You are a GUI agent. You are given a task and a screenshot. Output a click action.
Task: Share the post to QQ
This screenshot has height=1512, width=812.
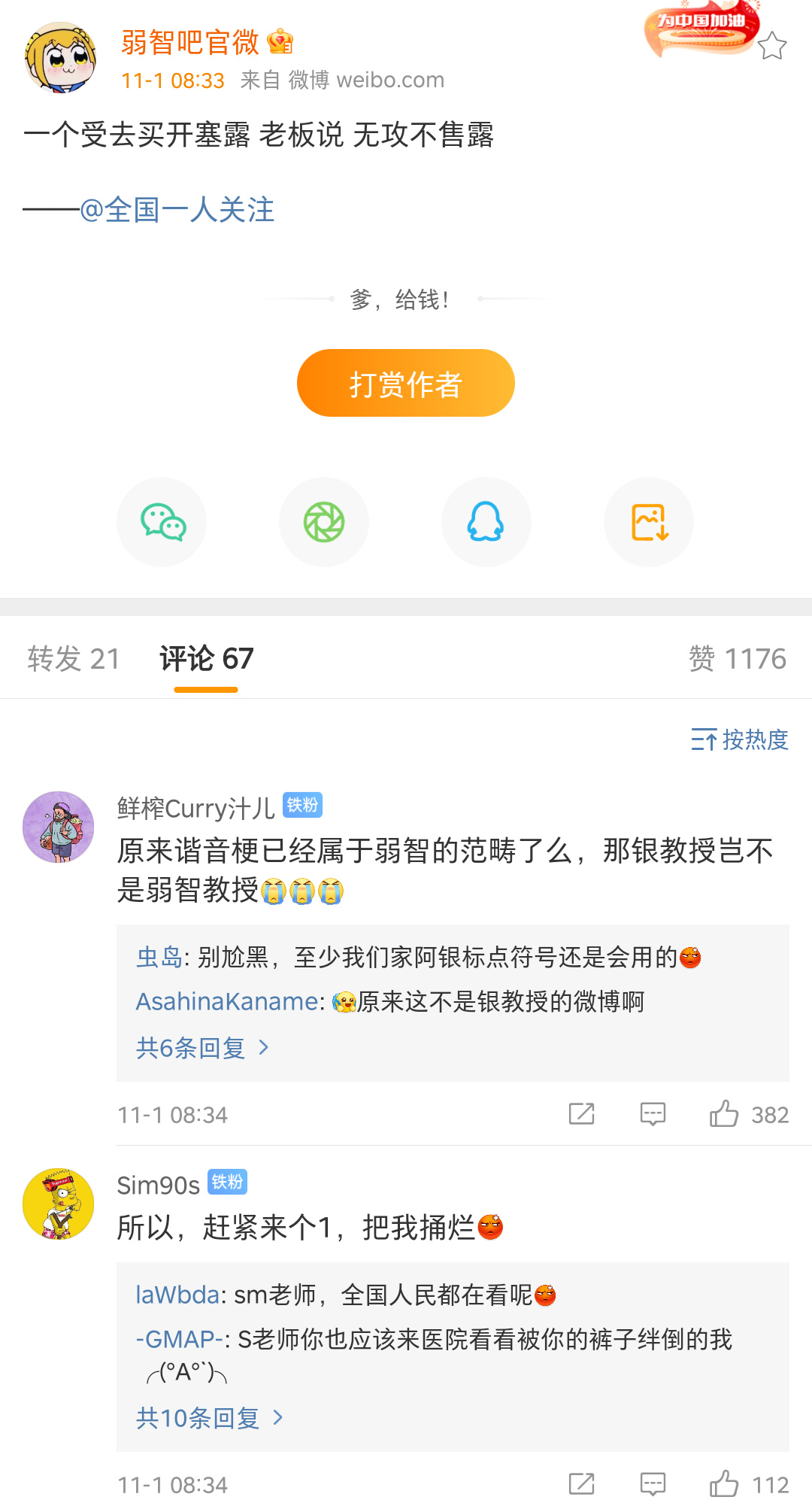tap(486, 522)
